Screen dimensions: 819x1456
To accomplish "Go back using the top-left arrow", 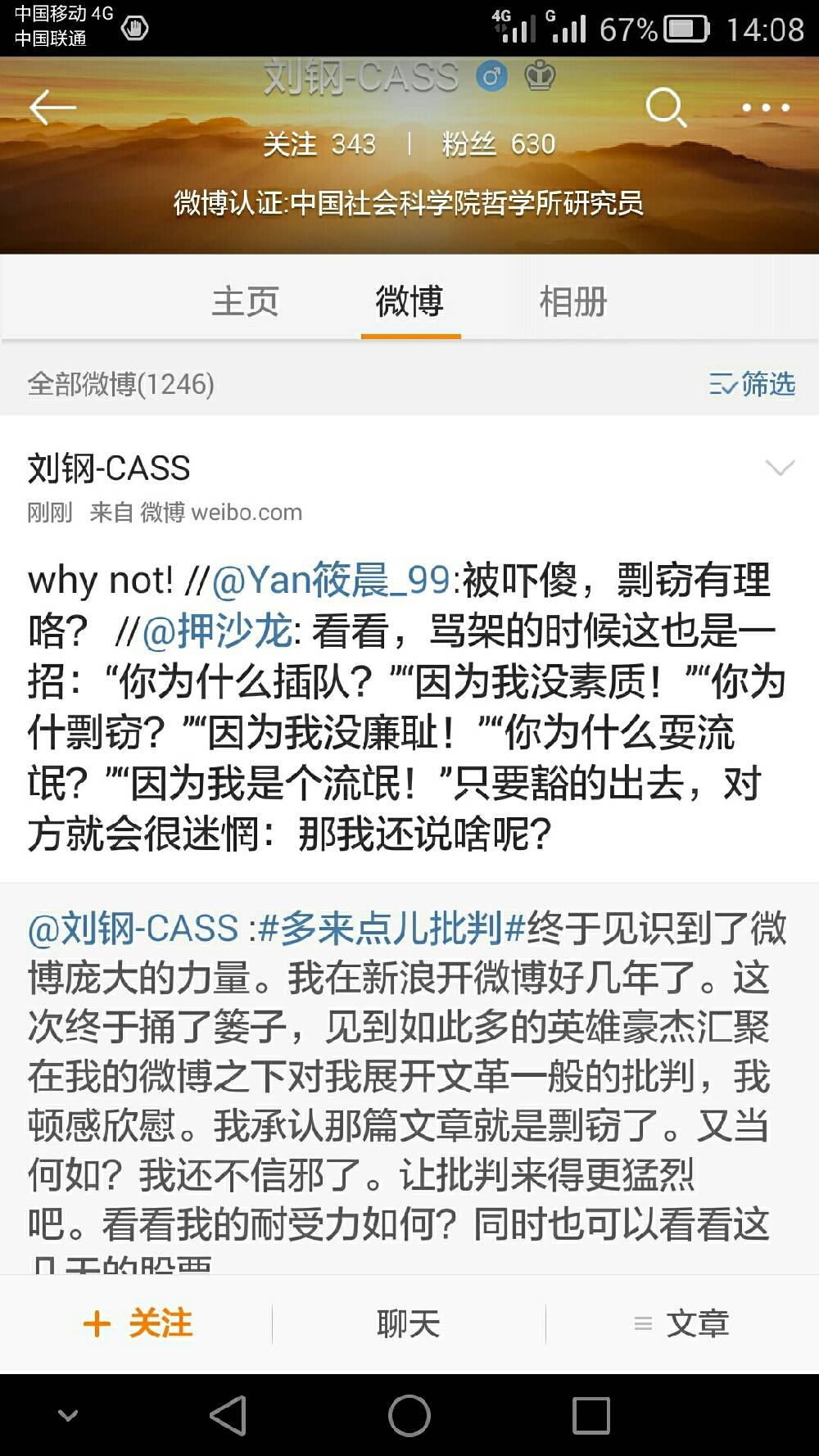I will (x=52, y=107).
